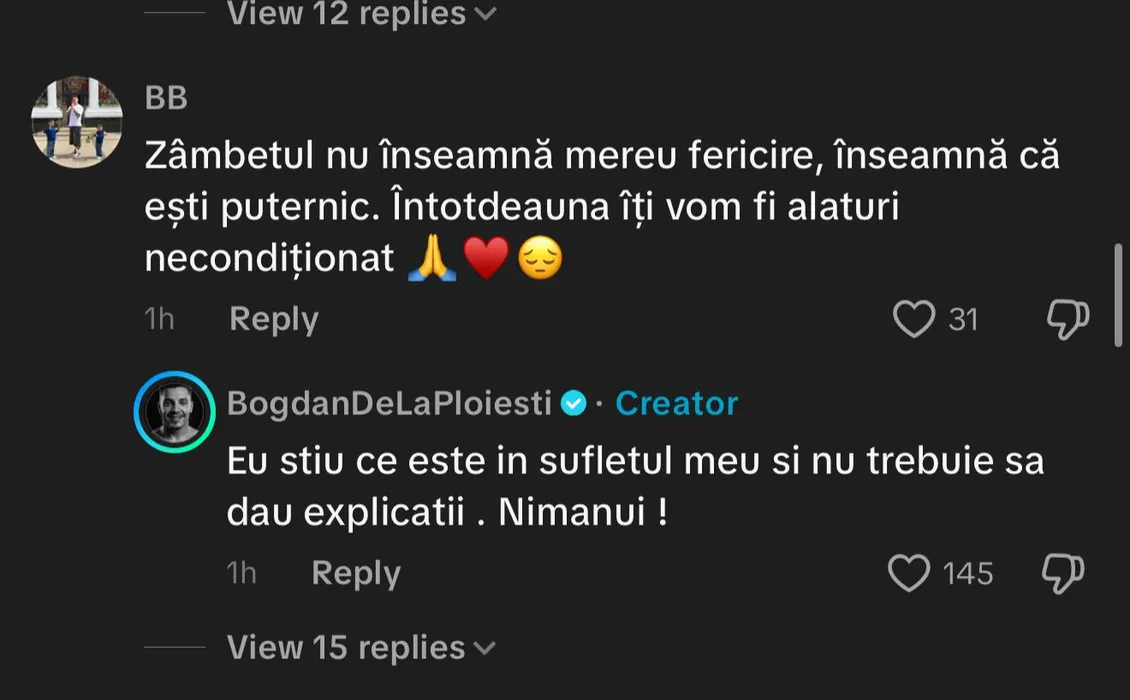
Task: Open BogdanDeLaPloiesti username link
Action: [390, 403]
